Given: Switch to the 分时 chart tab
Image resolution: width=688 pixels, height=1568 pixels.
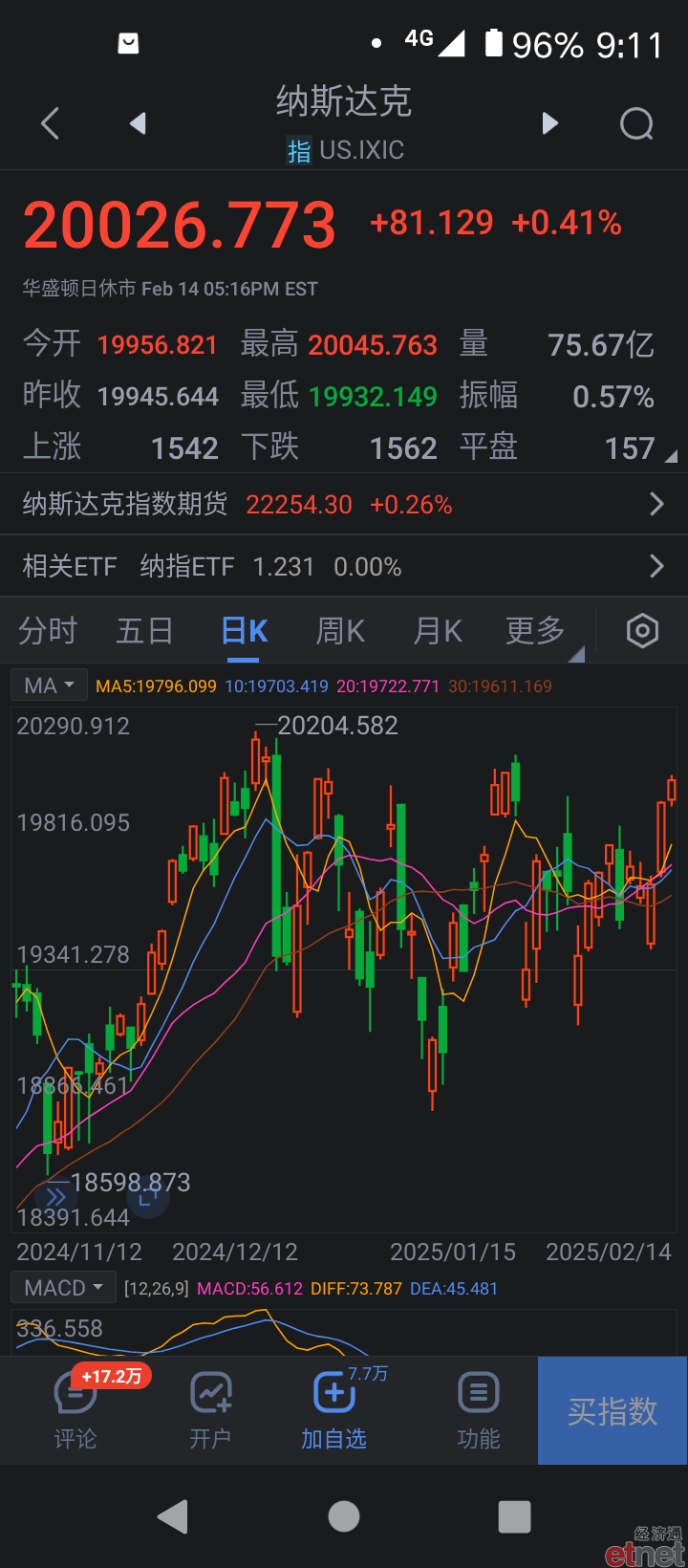Looking at the screenshot, I should (48, 631).
